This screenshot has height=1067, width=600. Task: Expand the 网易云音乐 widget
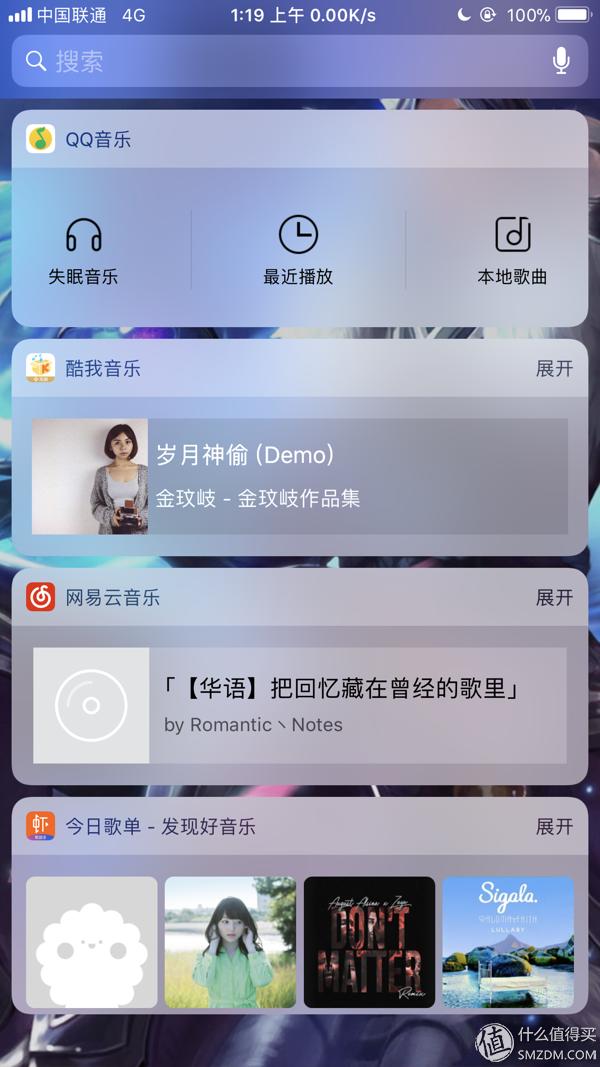[x=554, y=597]
